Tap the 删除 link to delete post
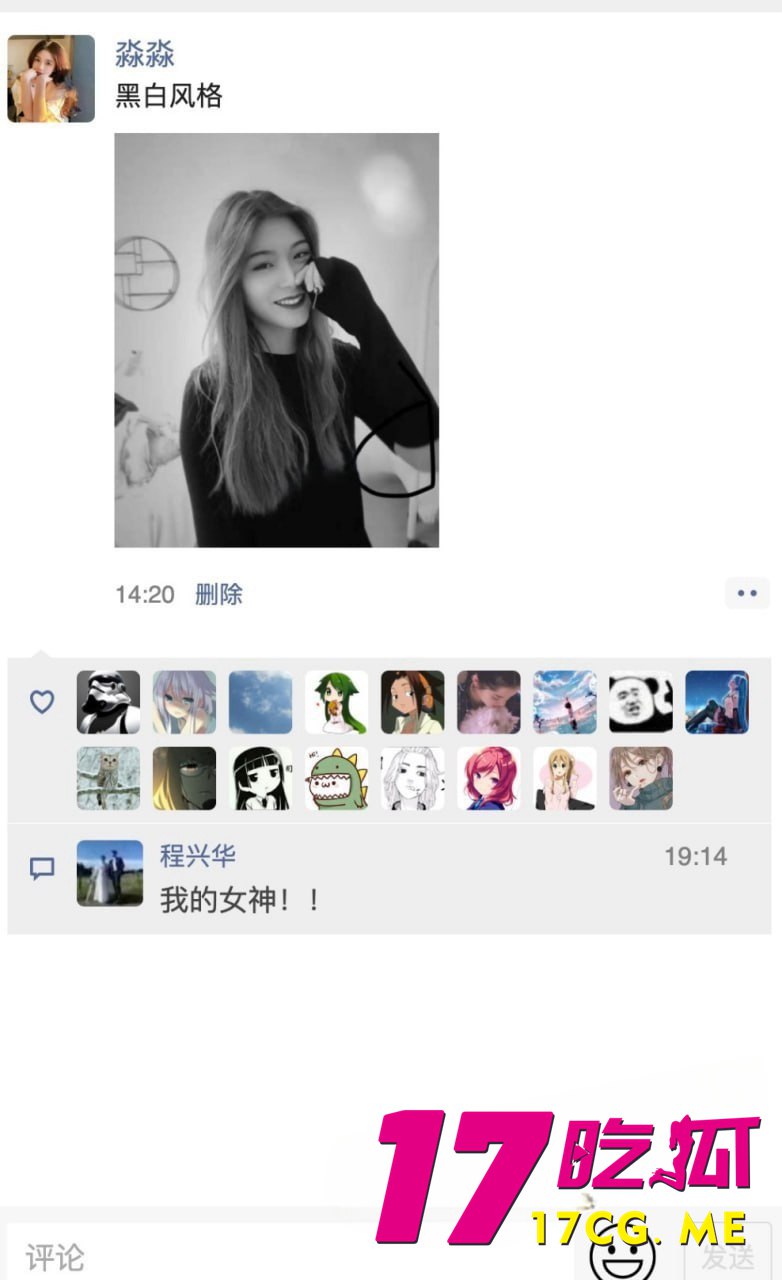 pyautogui.click(x=218, y=594)
